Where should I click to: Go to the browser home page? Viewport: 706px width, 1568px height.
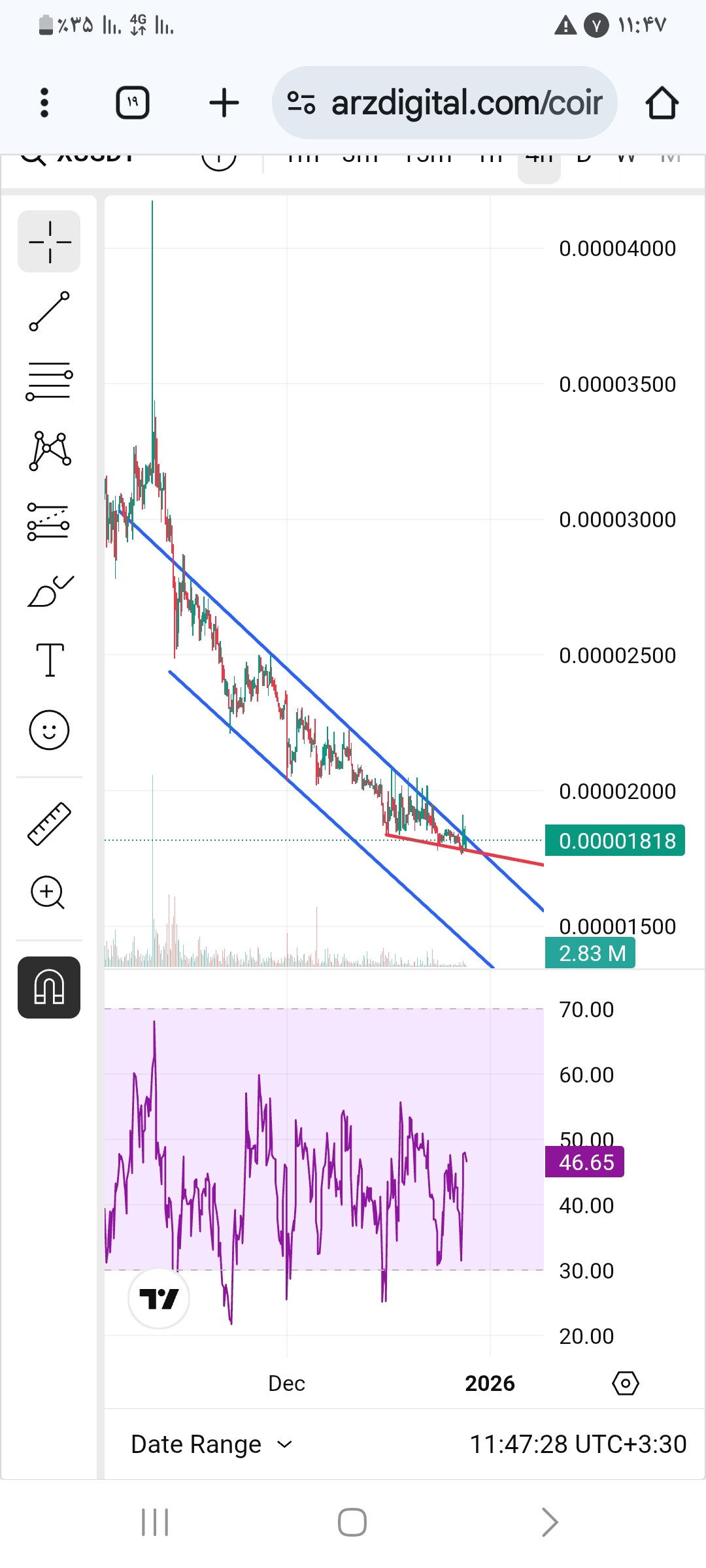point(662,103)
